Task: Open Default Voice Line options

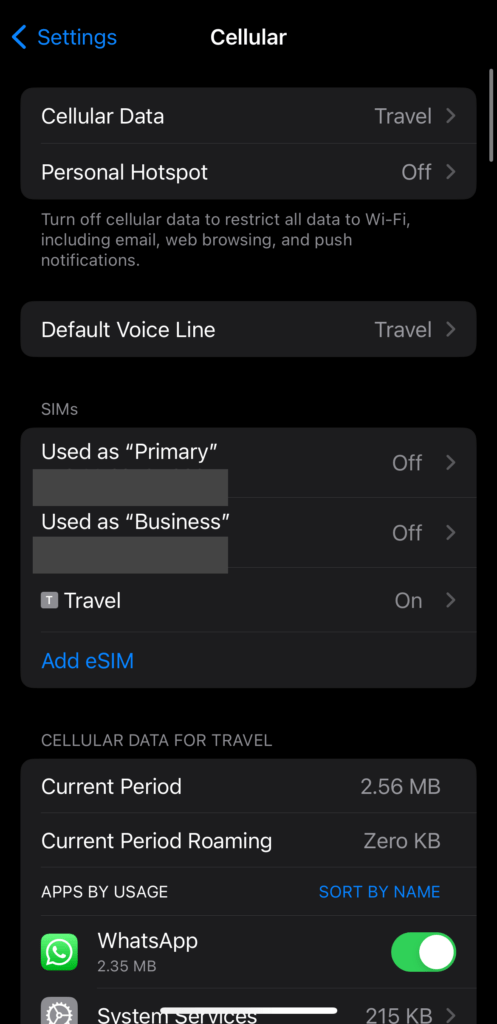Action: coord(248,329)
